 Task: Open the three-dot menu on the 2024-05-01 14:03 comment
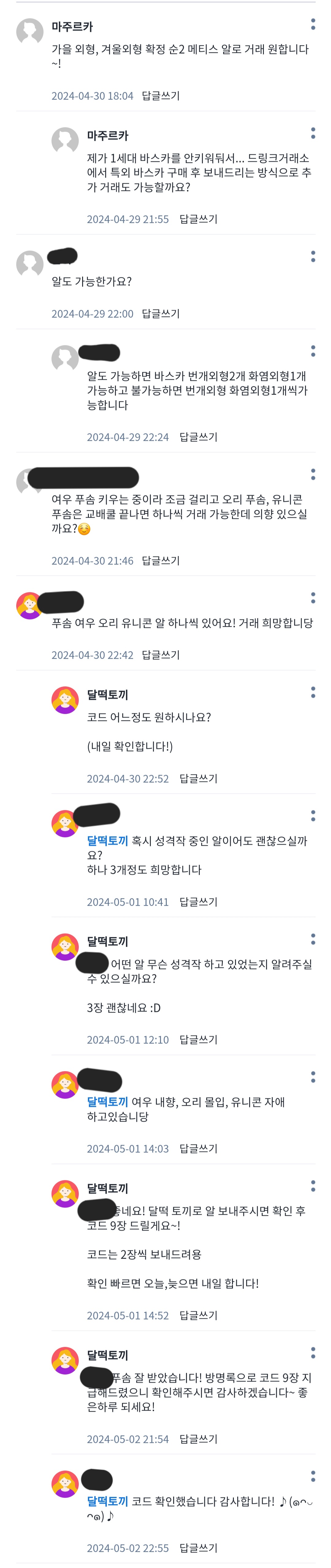[x=313, y=1077]
